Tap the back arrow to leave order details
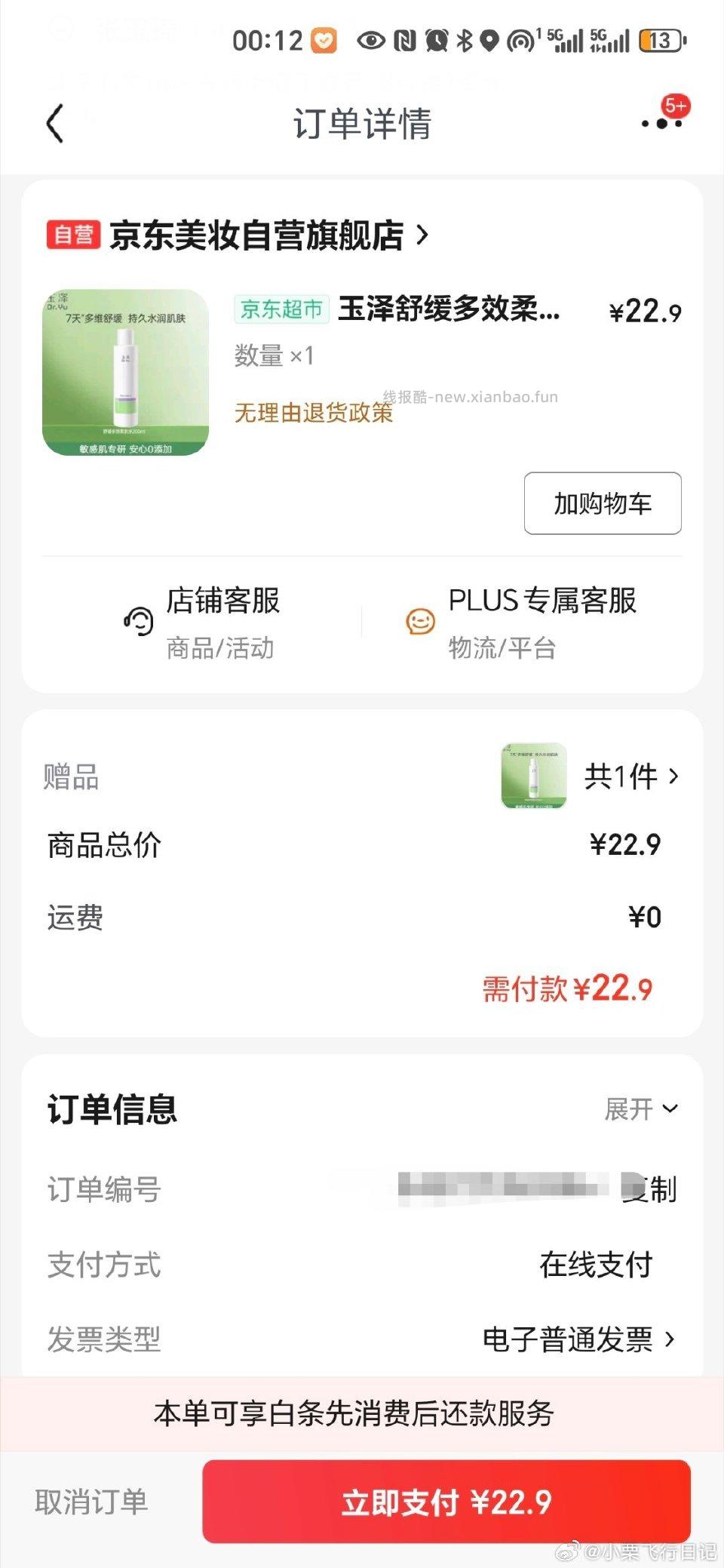Viewport: 724px width, 1568px height. pyautogui.click(x=54, y=123)
